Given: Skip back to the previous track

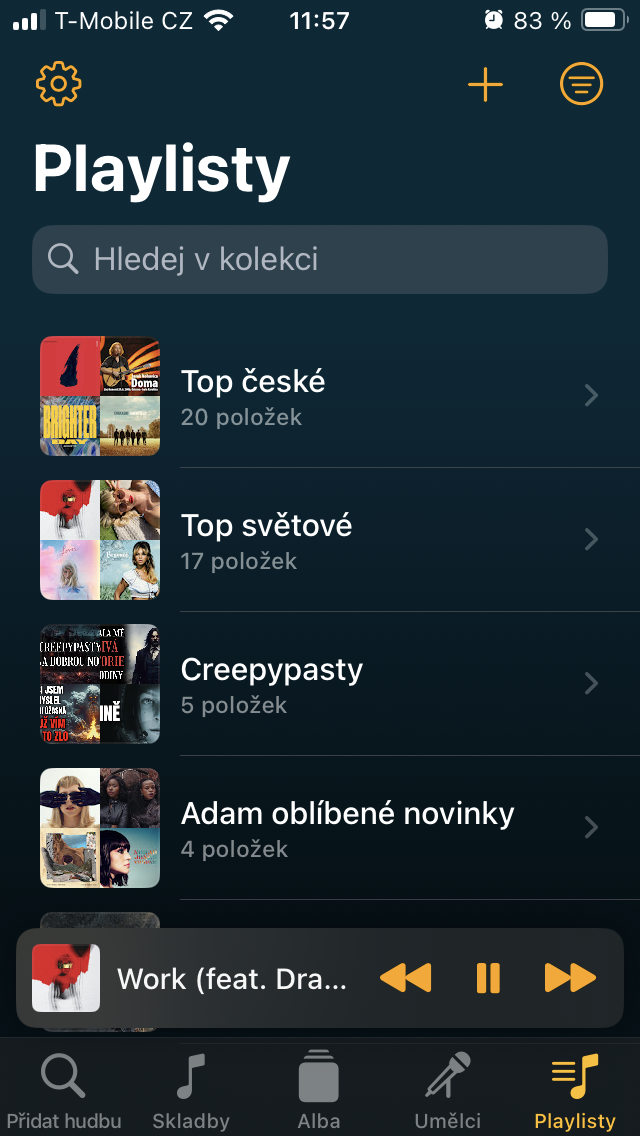Looking at the screenshot, I should (x=405, y=978).
